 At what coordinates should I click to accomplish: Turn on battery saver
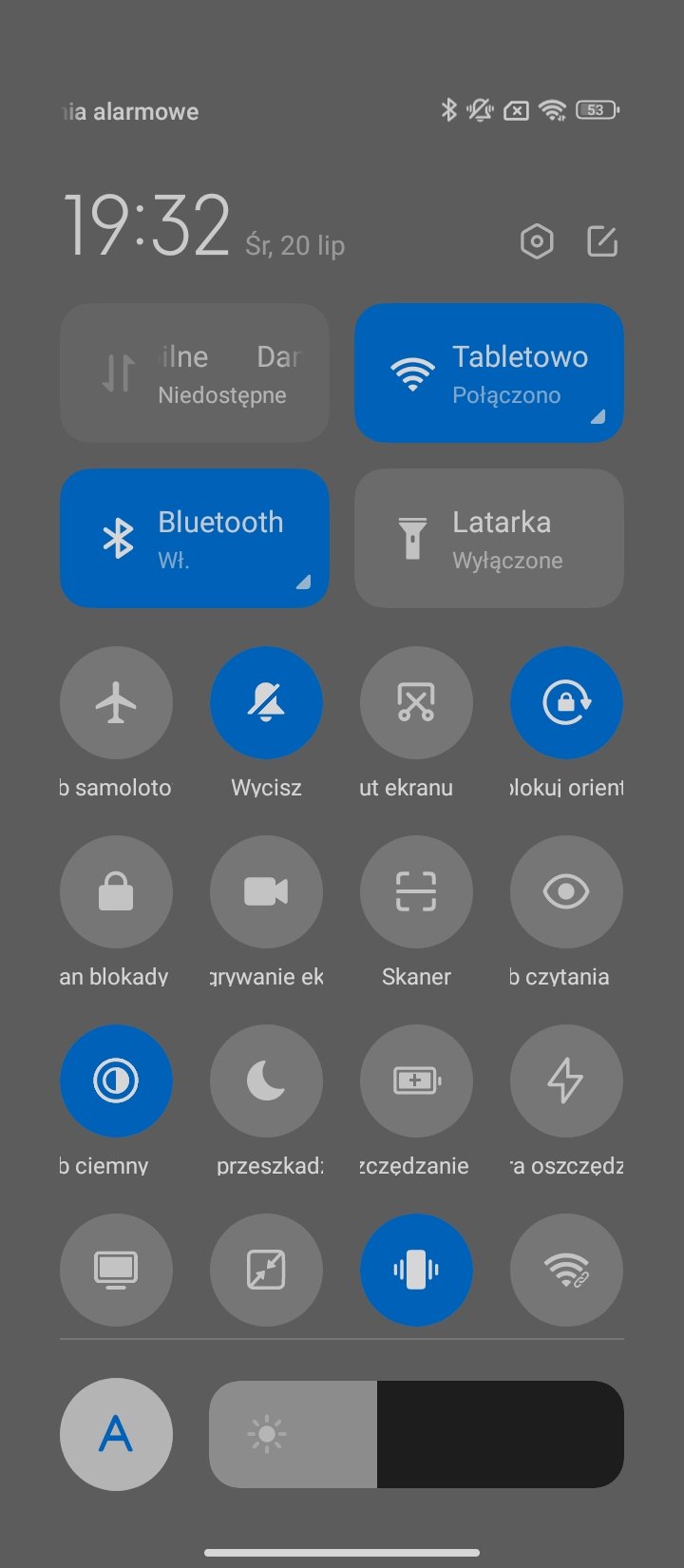click(416, 1080)
